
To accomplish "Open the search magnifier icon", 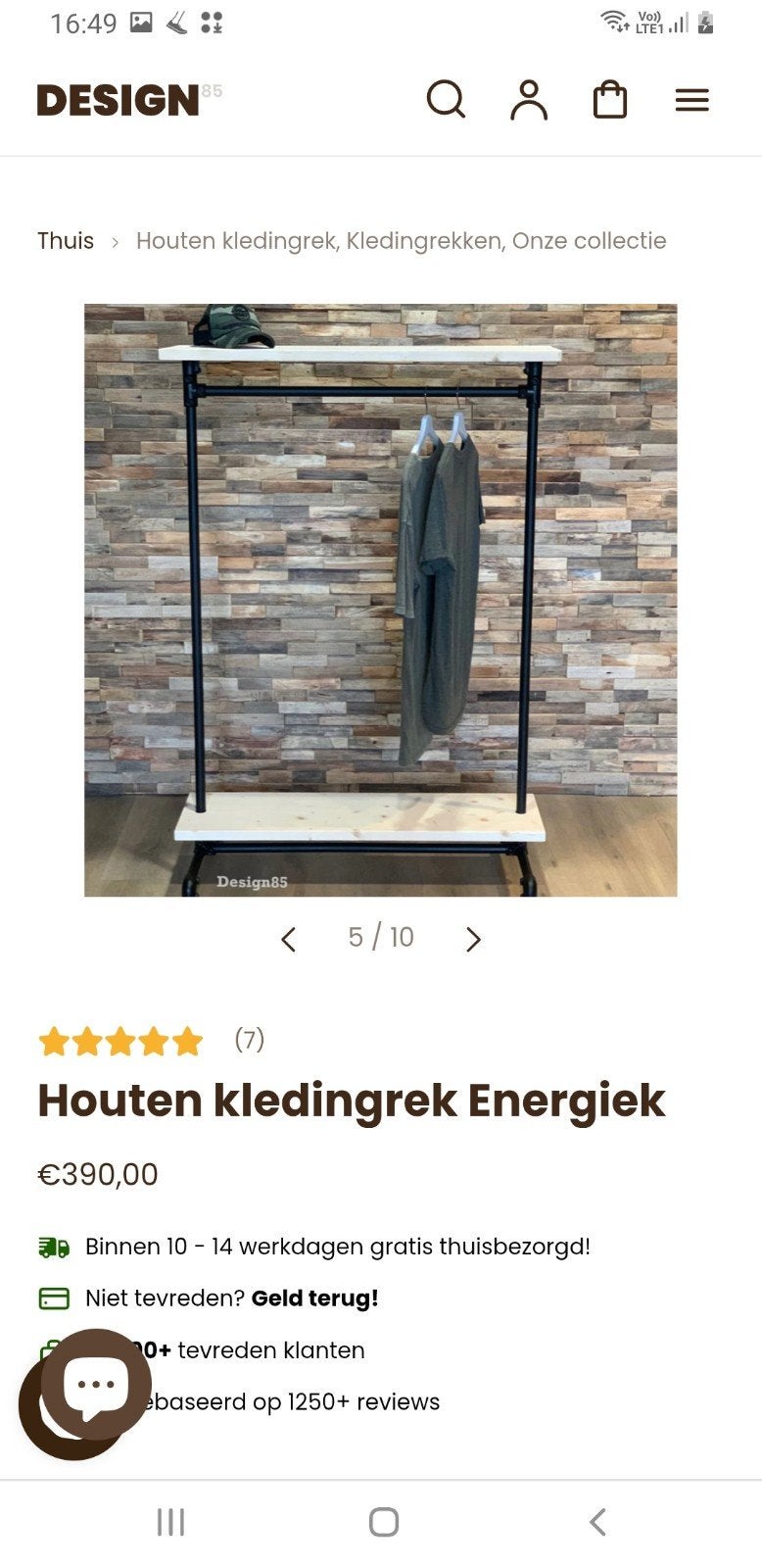I will [446, 100].
